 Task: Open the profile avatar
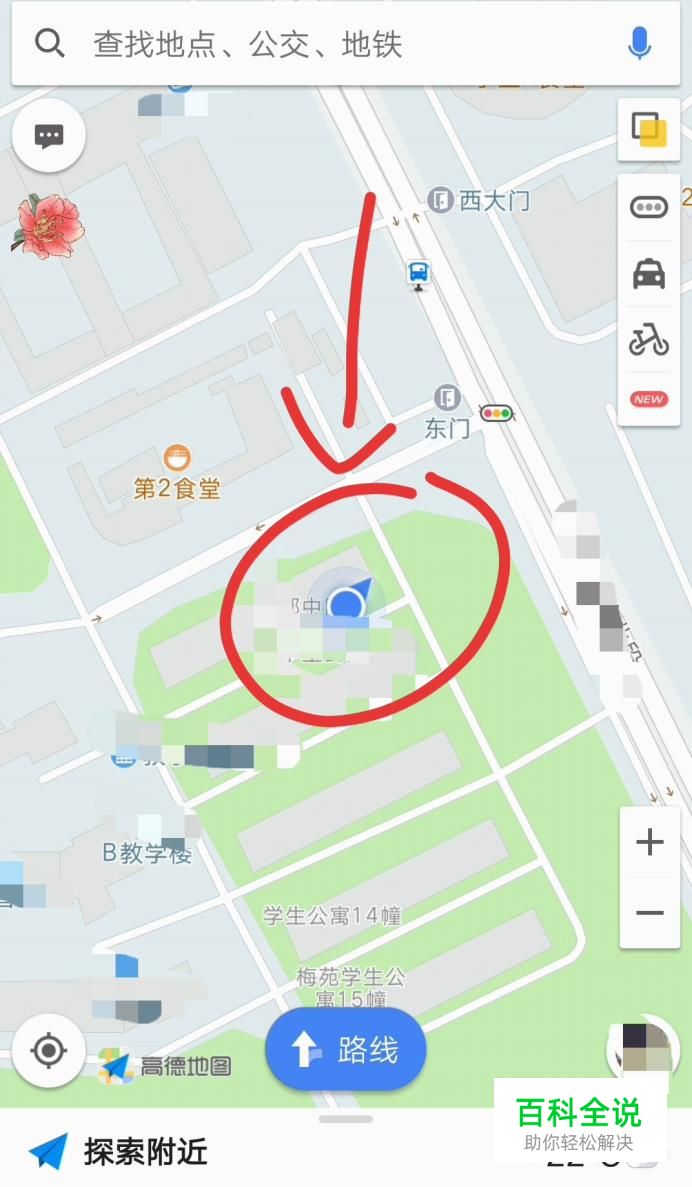(x=642, y=1048)
